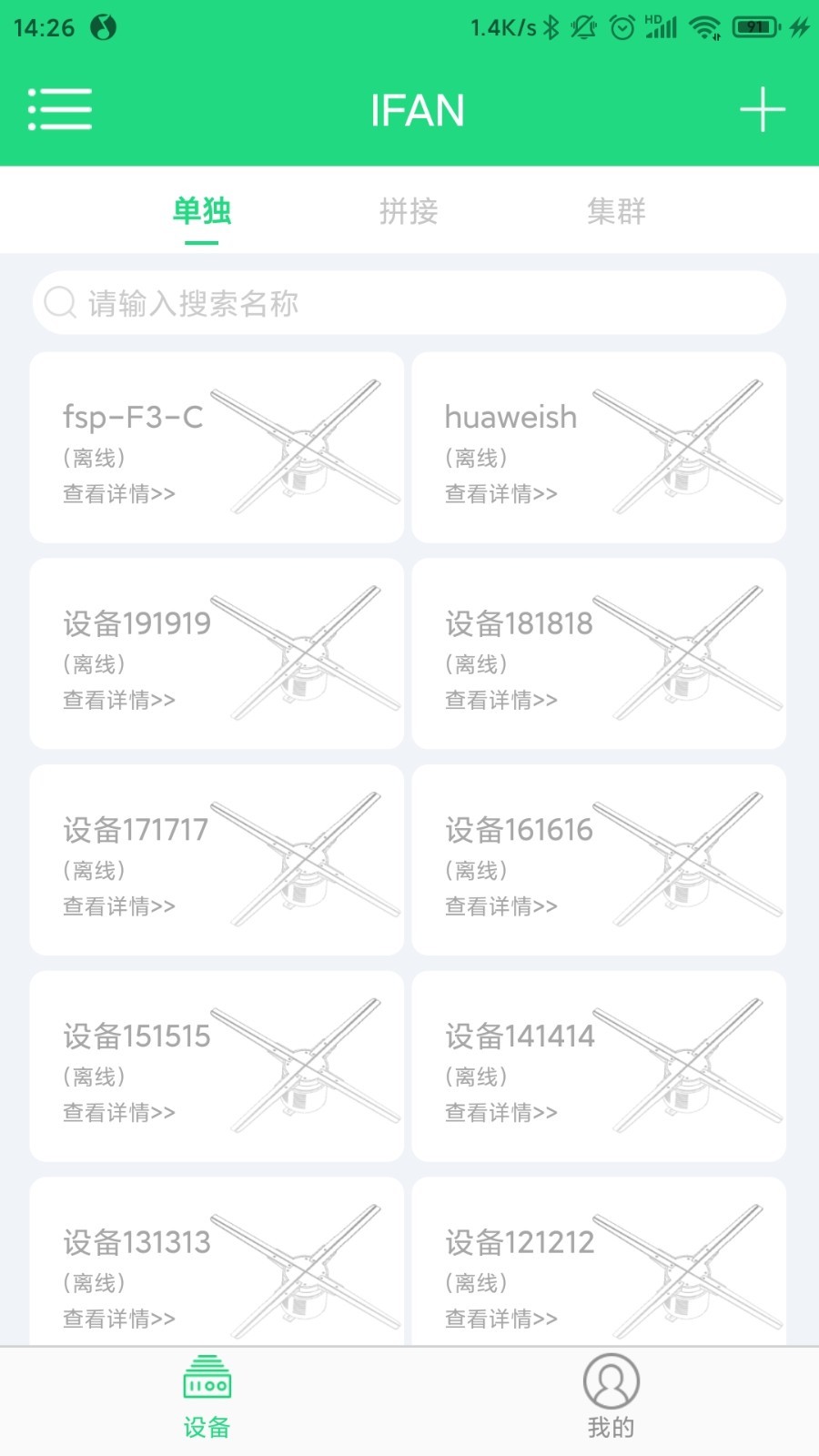Tap the 设备 bottom navigation tab
The height and width of the screenshot is (1456, 819).
click(x=207, y=1397)
